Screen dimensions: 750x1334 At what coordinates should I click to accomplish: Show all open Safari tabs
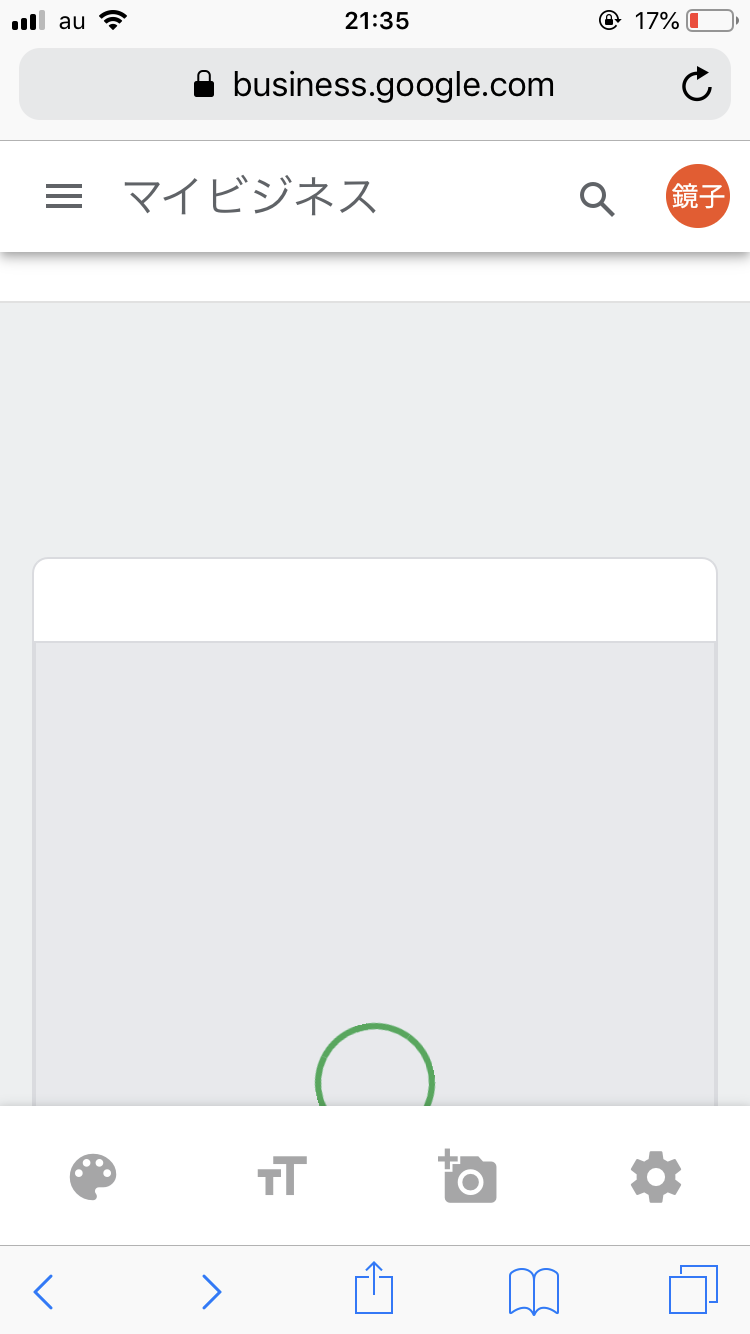pyautogui.click(x=693, y=1290)
